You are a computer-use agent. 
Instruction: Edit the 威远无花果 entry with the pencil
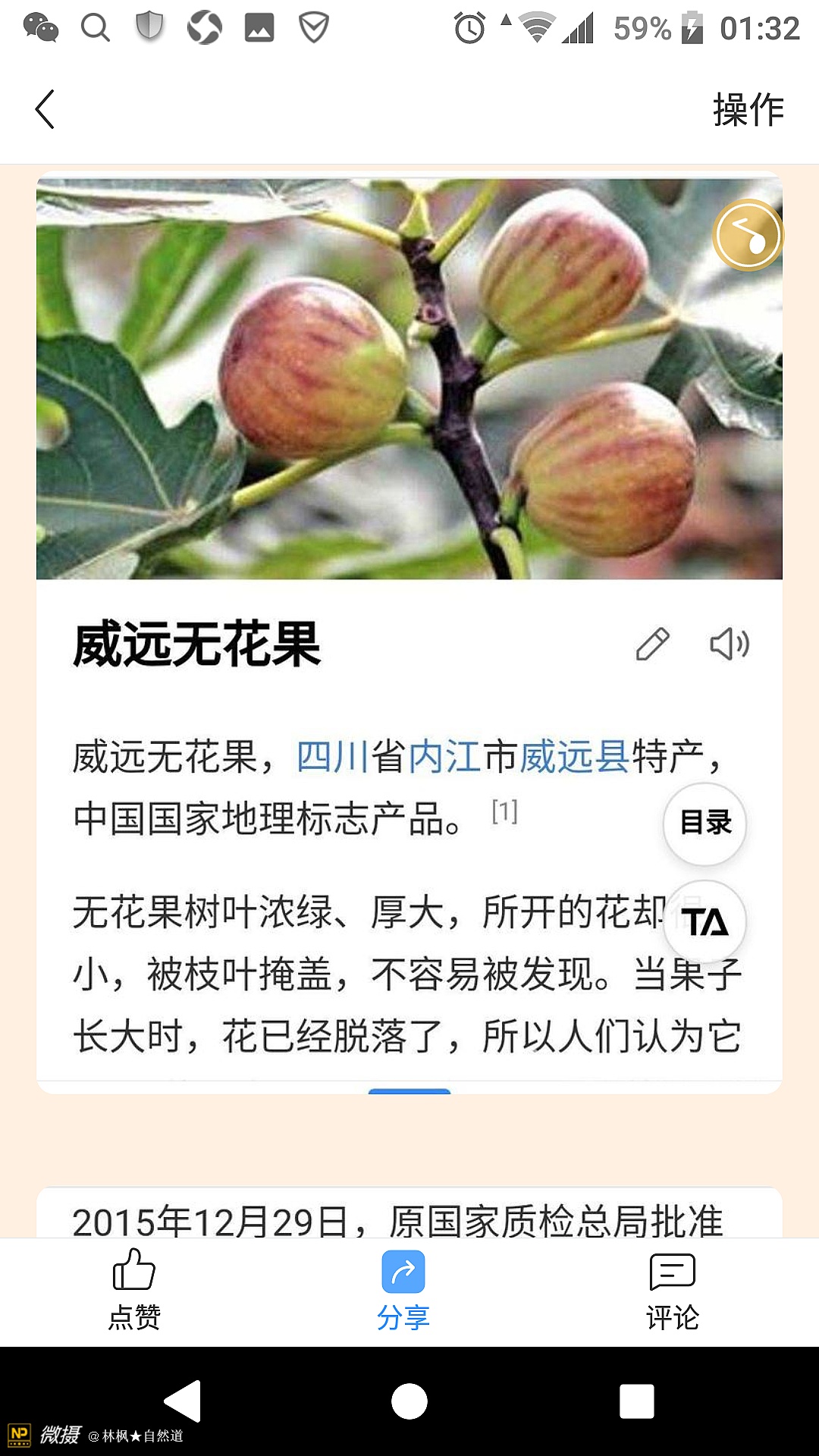652,645
